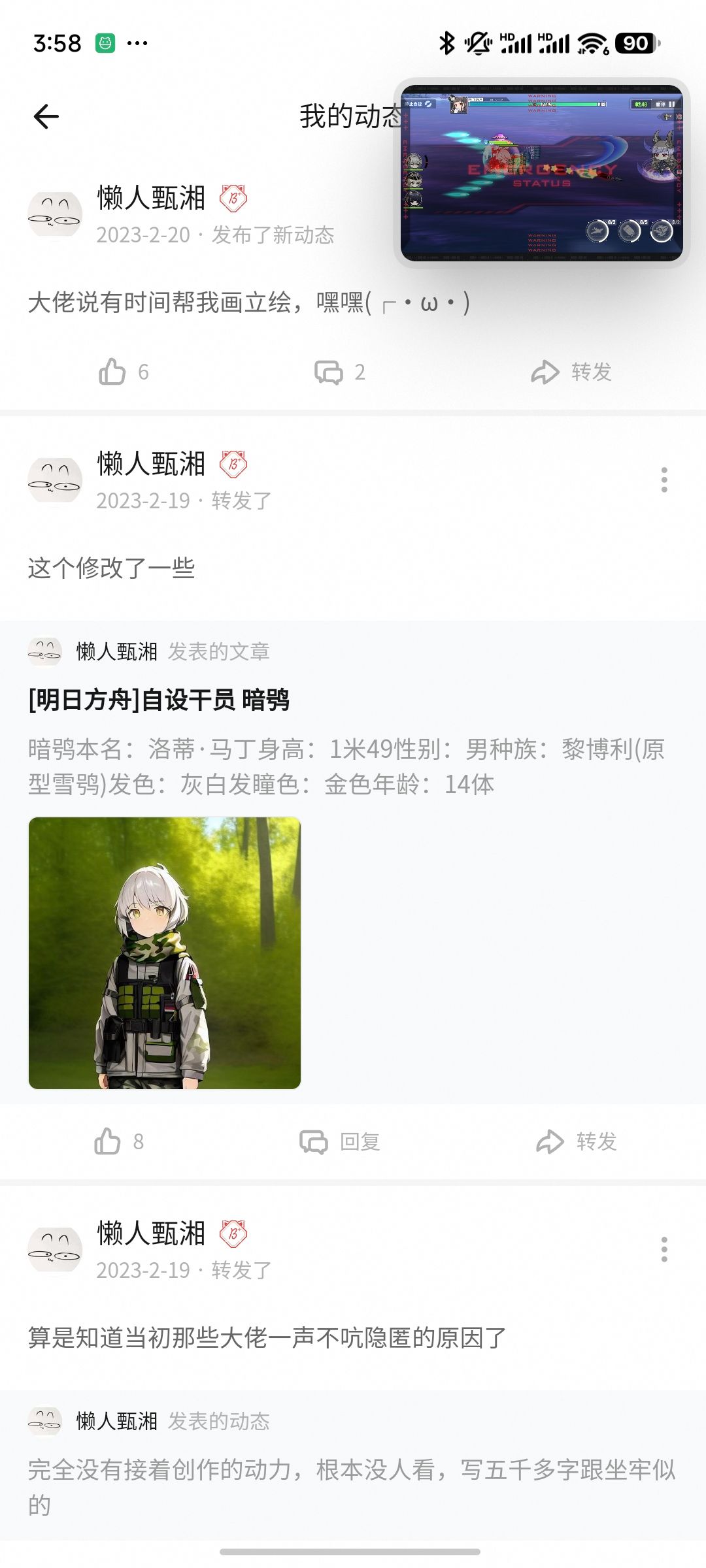Open the floating game video window
The width and height of the screenshot is (706, 1568).
point(541,173)
